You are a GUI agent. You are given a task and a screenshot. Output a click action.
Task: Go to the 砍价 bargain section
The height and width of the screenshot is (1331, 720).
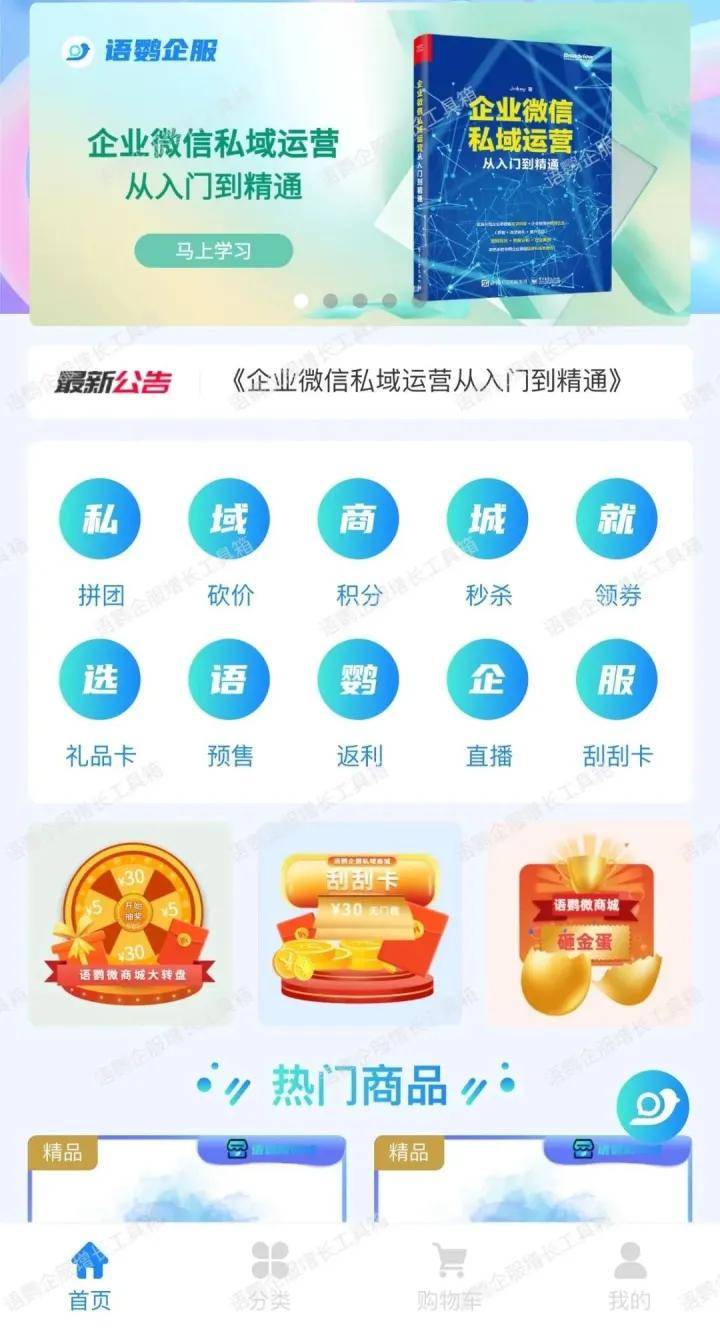(x=229, y=541)
